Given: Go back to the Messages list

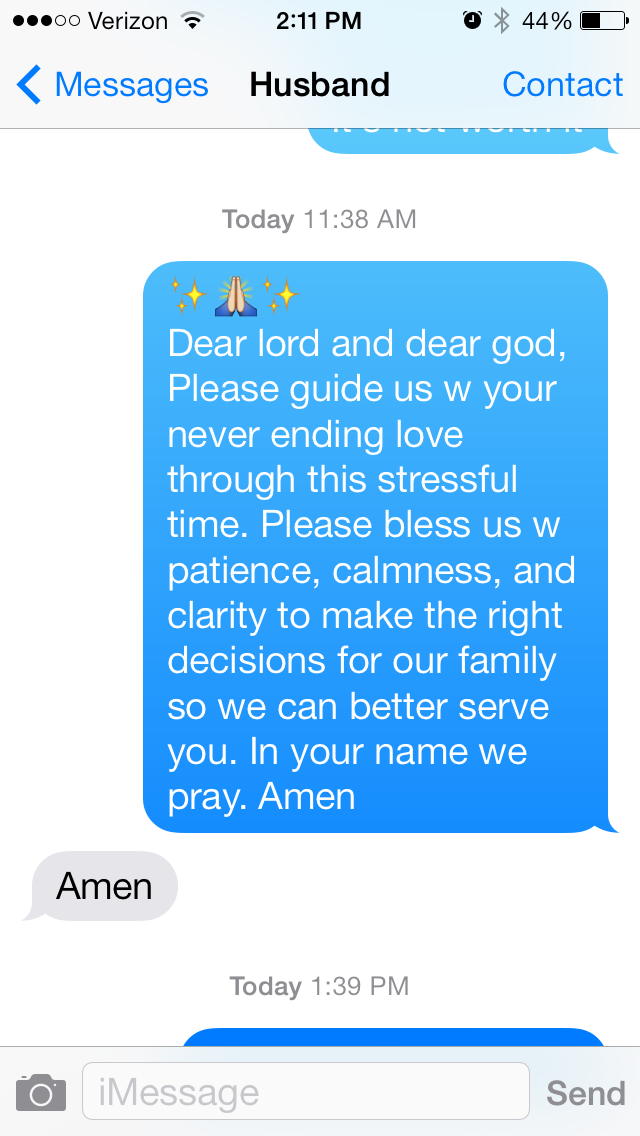Looking at the screenshot, I should (112, 85).
